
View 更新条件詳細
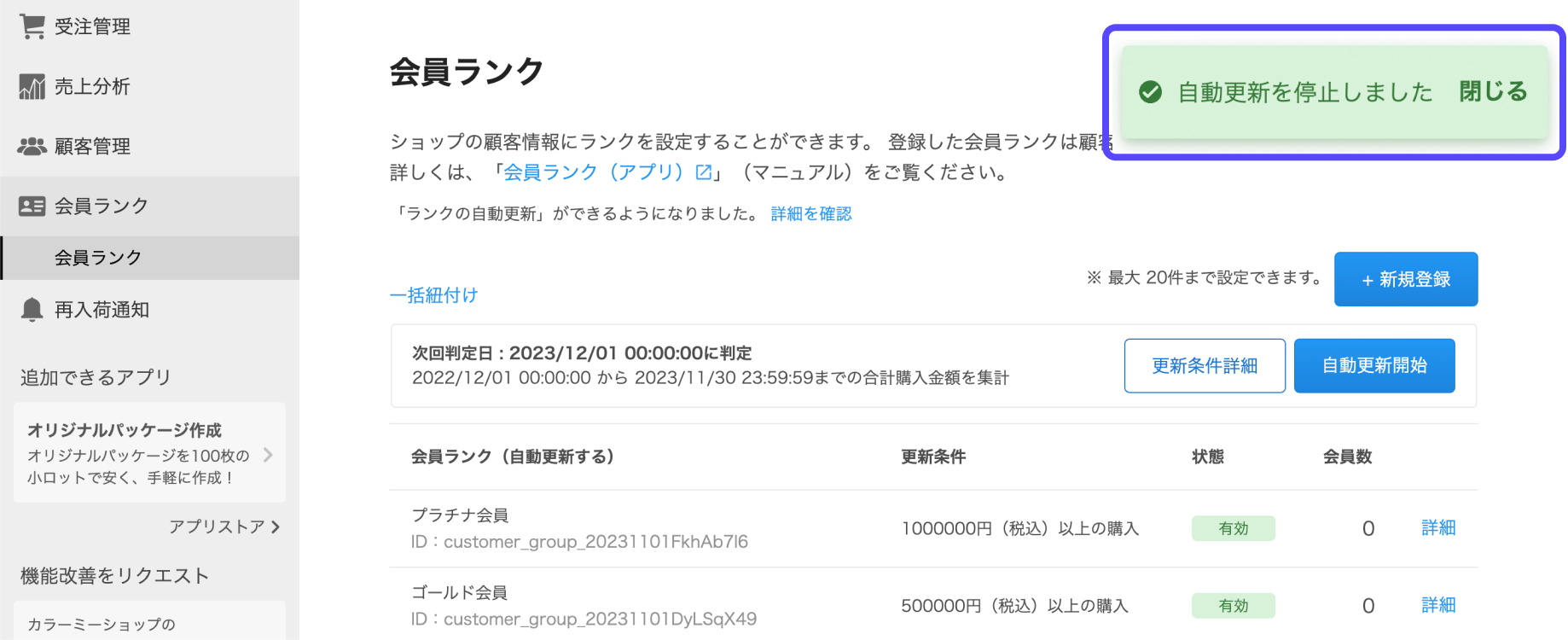[1204, 366]
